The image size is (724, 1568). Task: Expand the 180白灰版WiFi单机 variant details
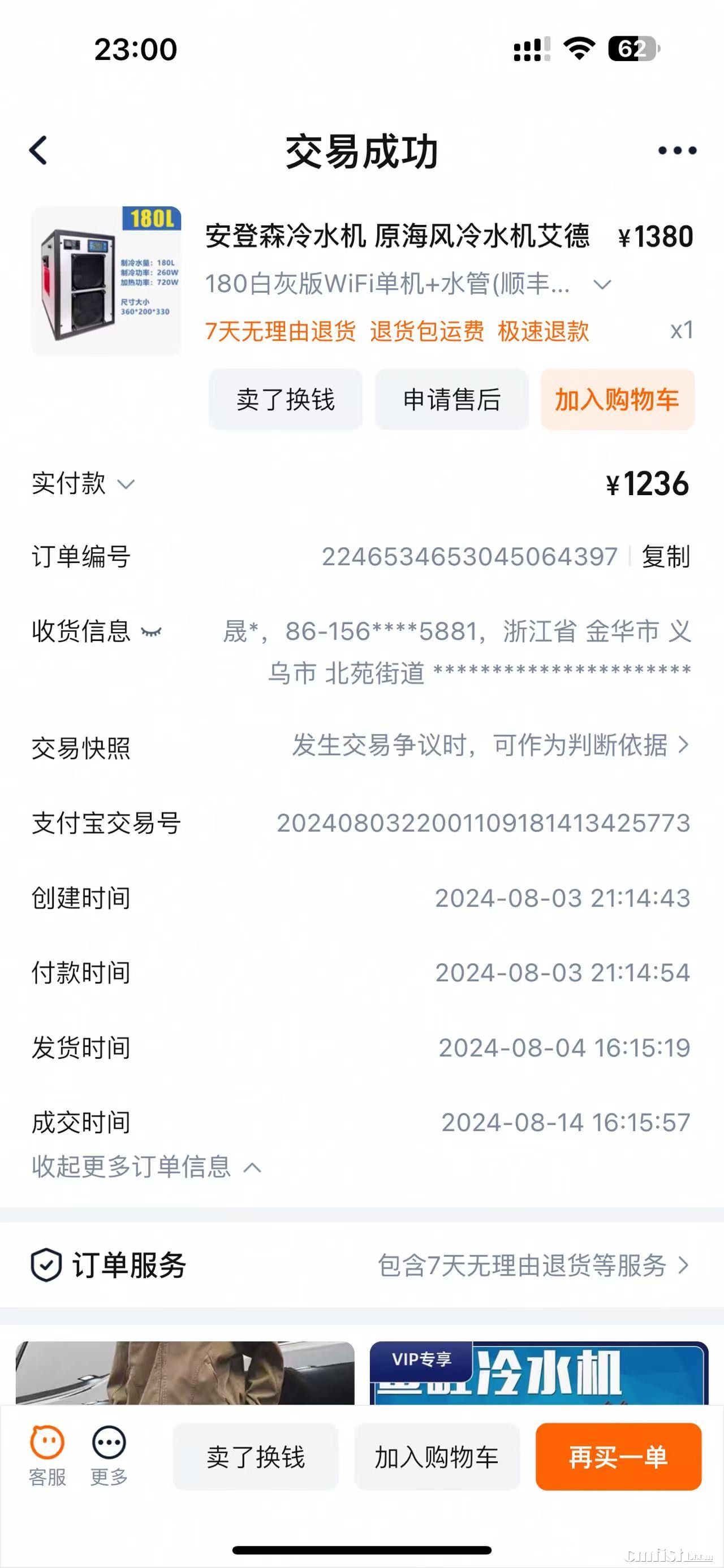click(x=602, y=284)
